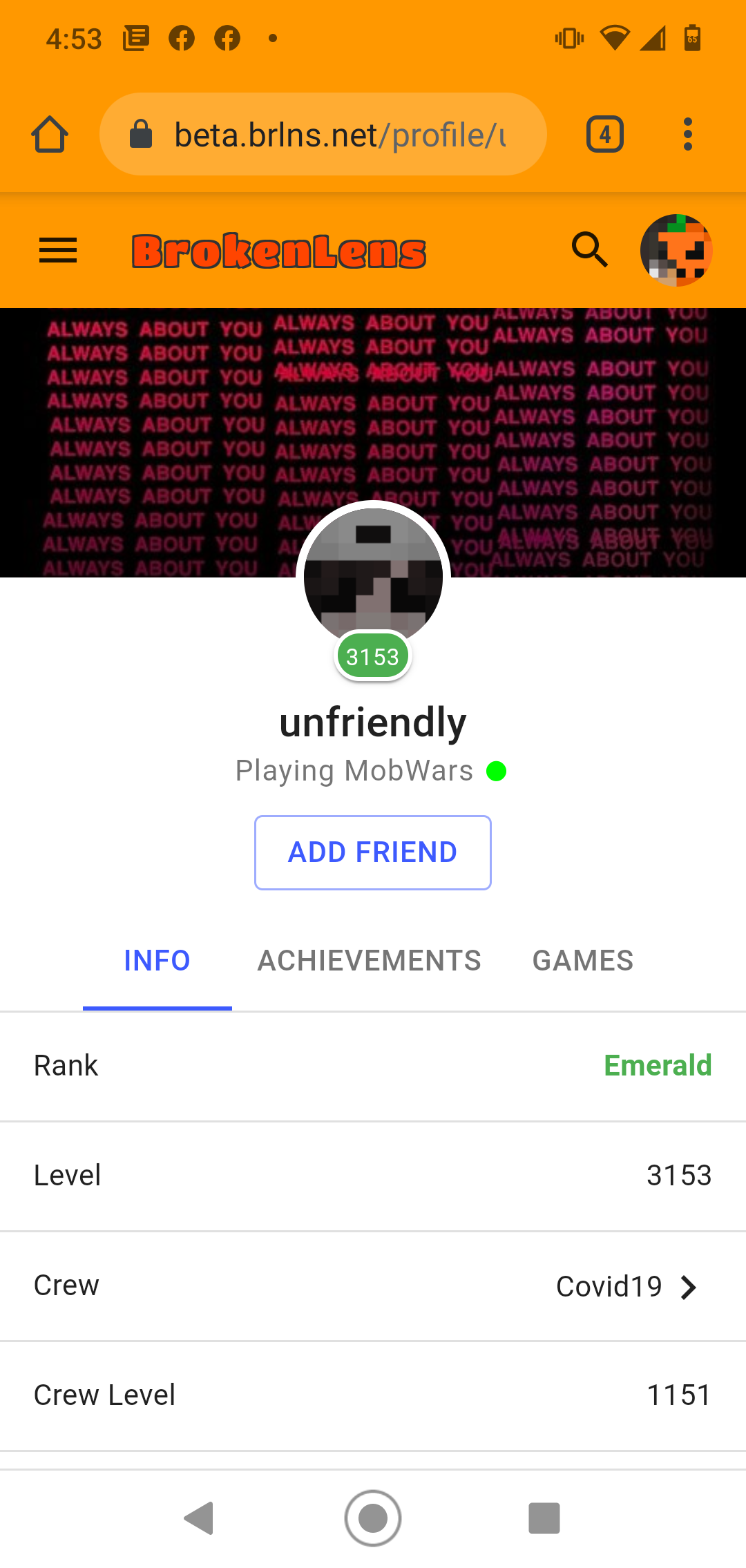
Task: Open my account avatar menu
Action: pos(676,250)
